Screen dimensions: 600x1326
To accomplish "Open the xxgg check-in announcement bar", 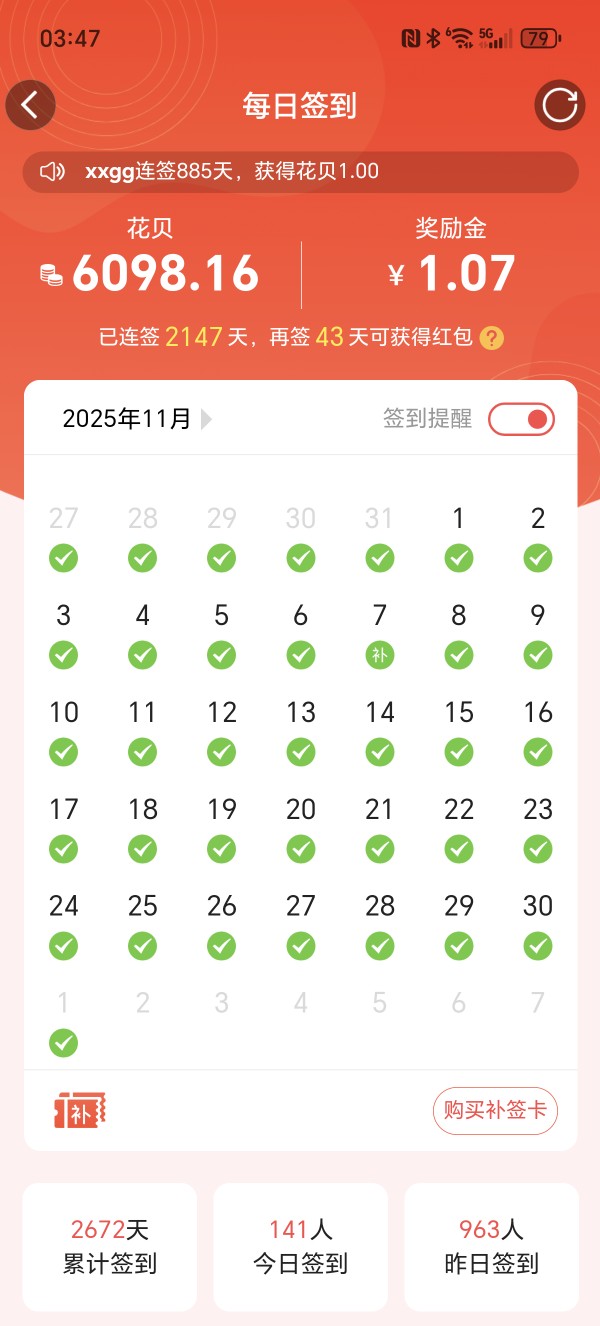I will click(300, 172).
